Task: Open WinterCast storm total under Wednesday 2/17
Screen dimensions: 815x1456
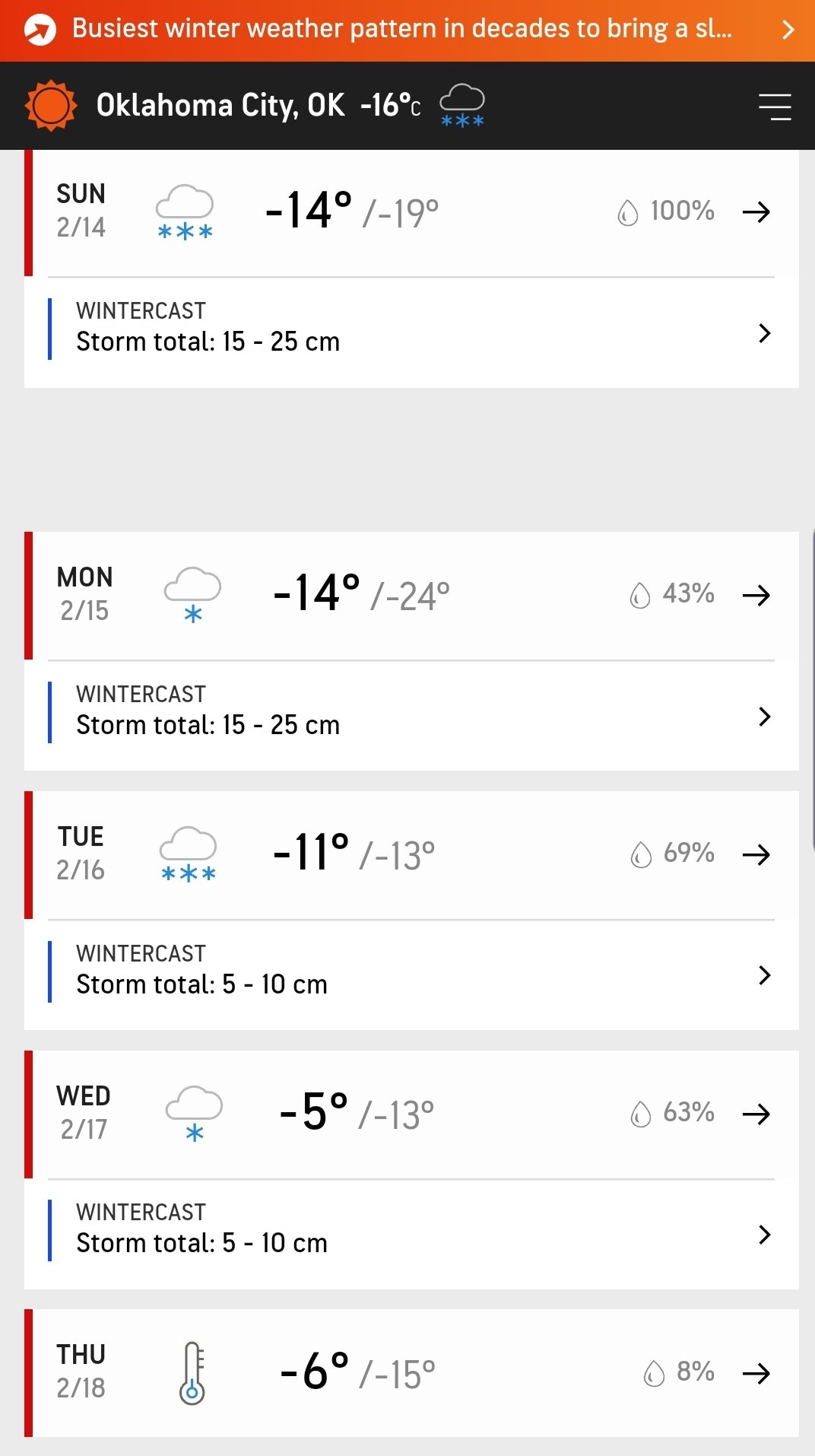Action: click(x=411, y=1235)
